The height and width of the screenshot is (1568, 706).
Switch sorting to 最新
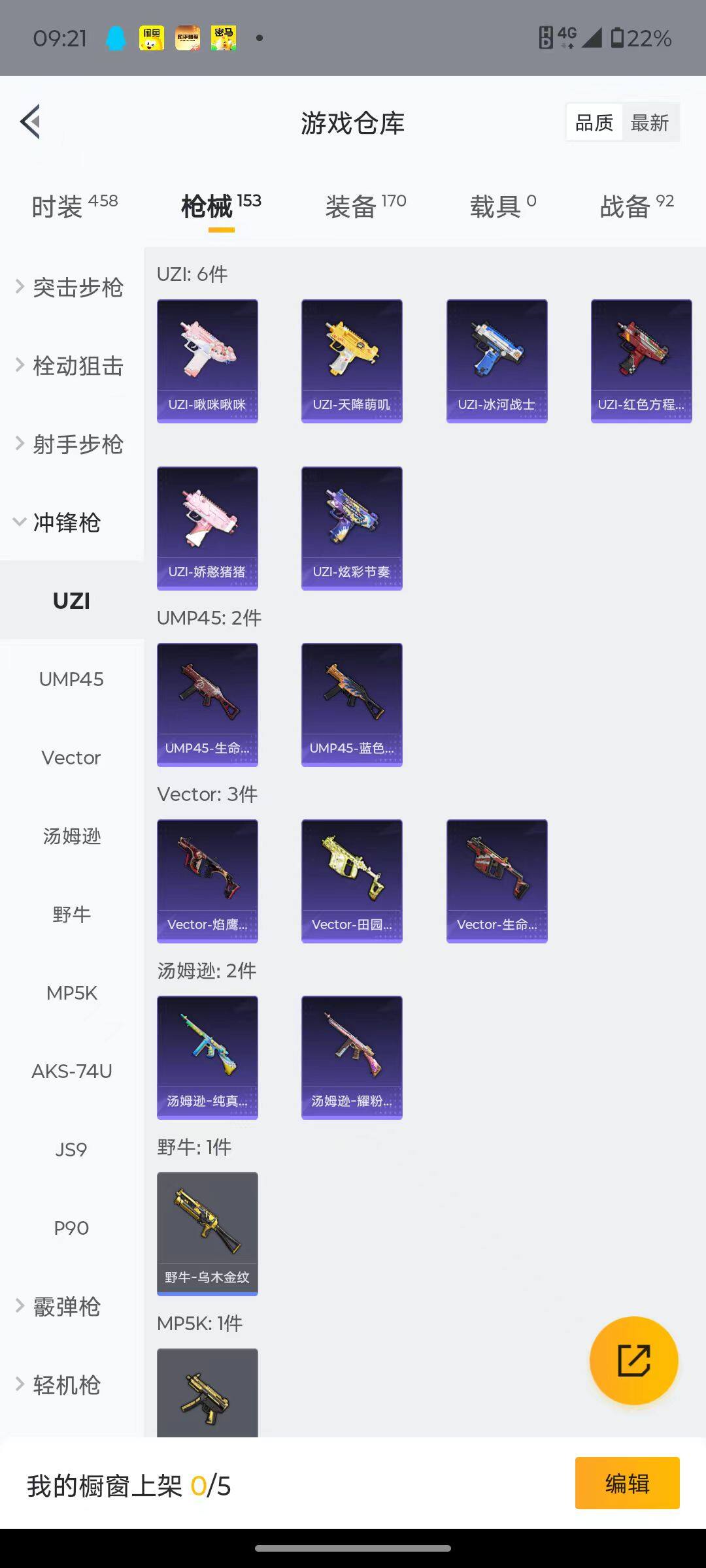[x=650, y=122]
